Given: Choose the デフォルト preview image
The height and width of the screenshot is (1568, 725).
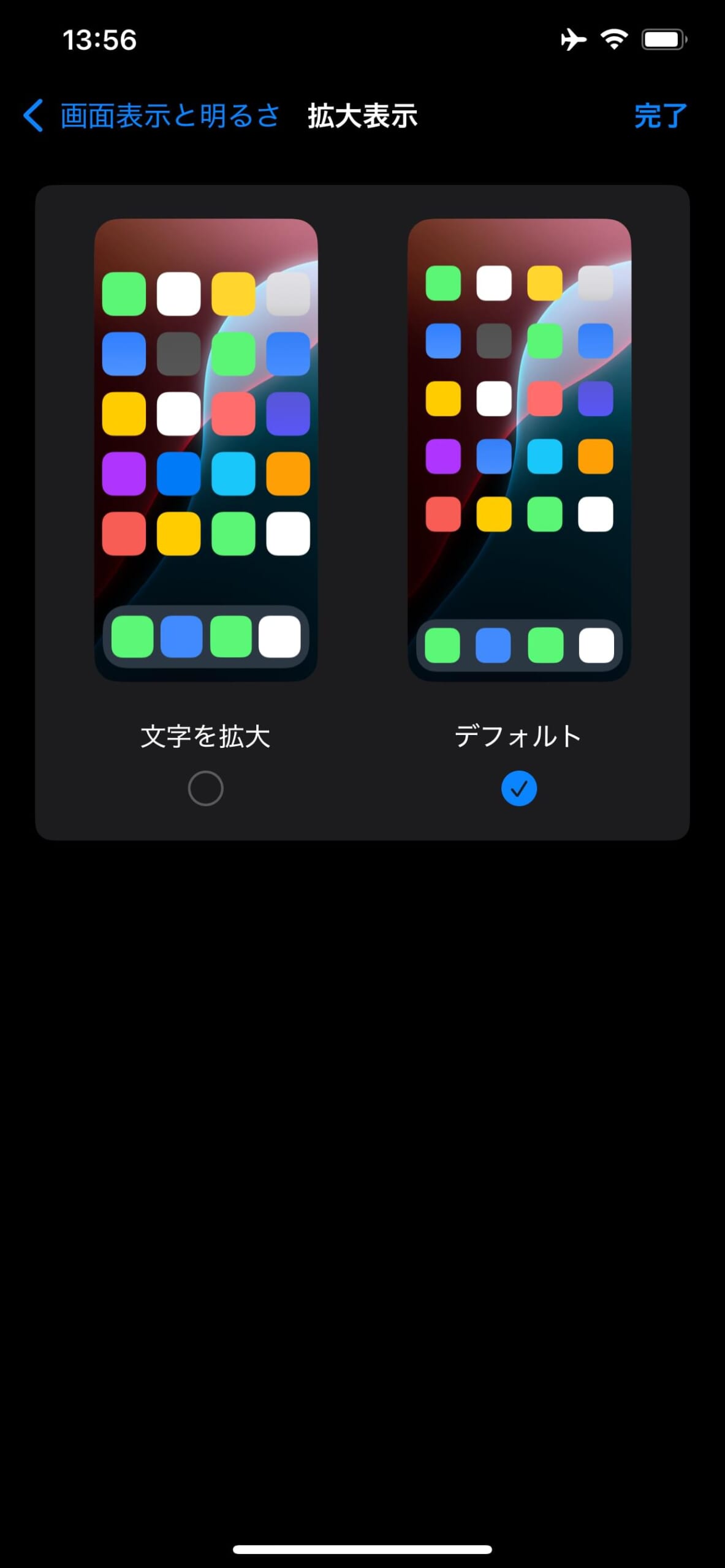Looking at the screenshot, I should (519, 450).
